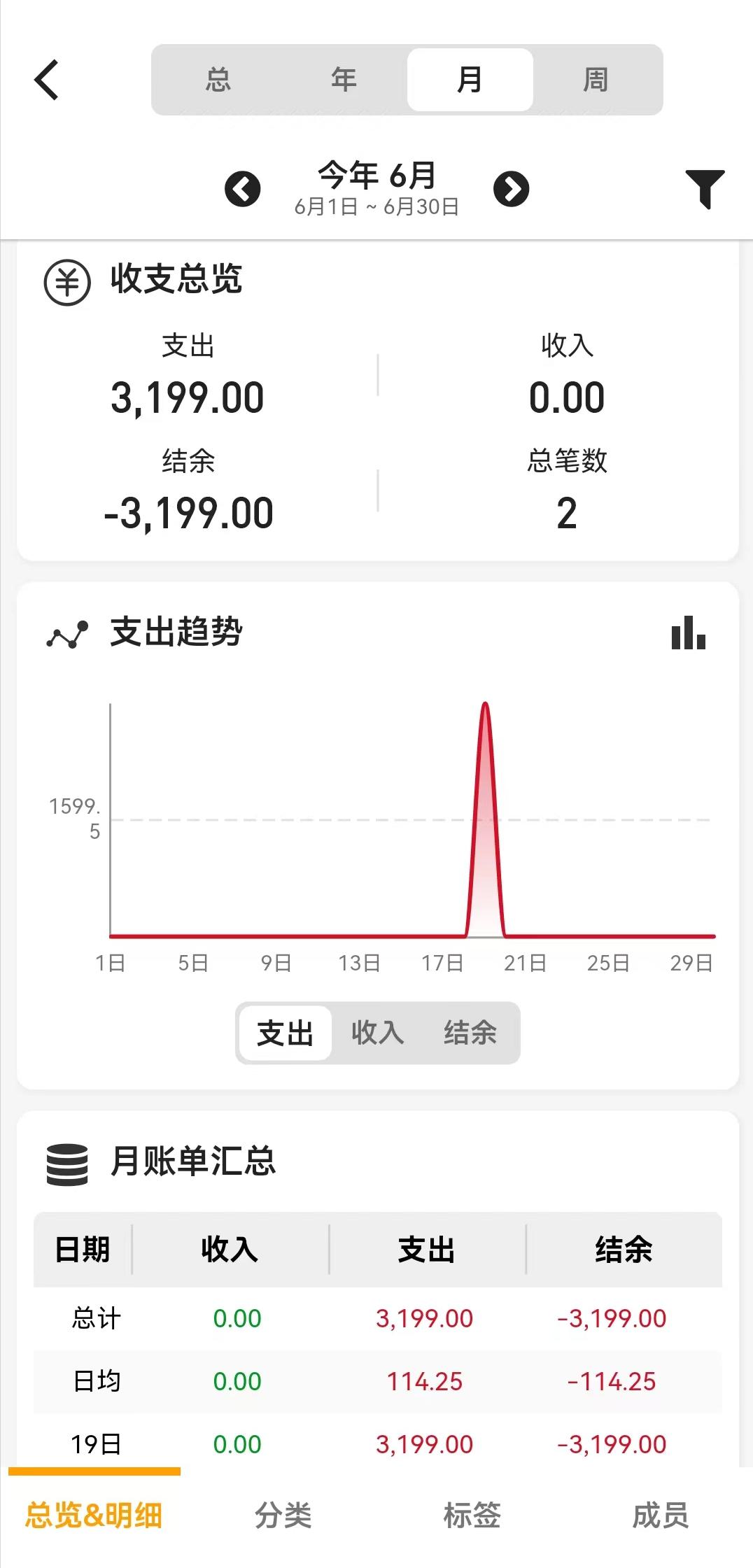Click the trend line icon beside 支出趋势

(x=67, y=633)
